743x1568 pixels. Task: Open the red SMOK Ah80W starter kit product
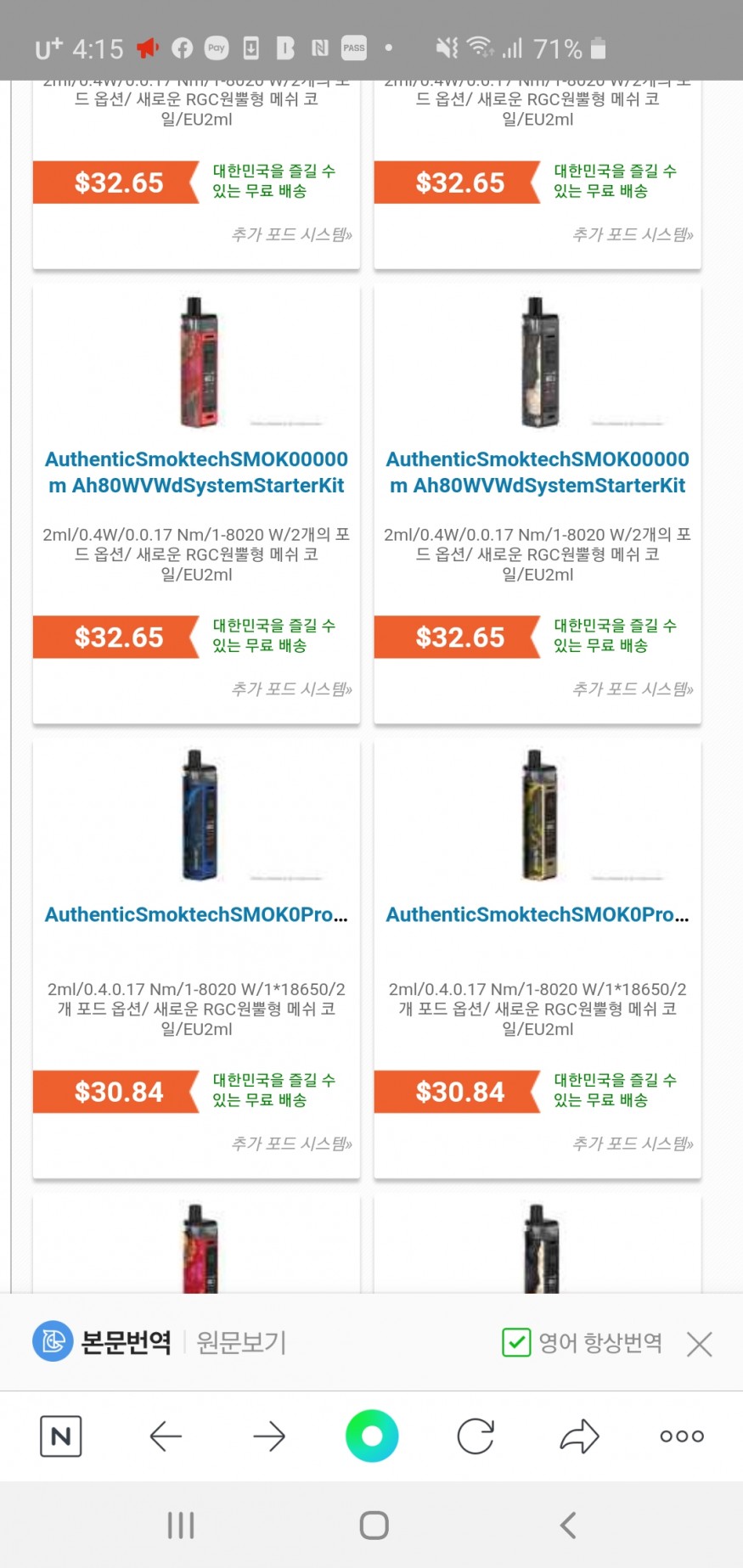pyautogui.click(x=196, y=472)
